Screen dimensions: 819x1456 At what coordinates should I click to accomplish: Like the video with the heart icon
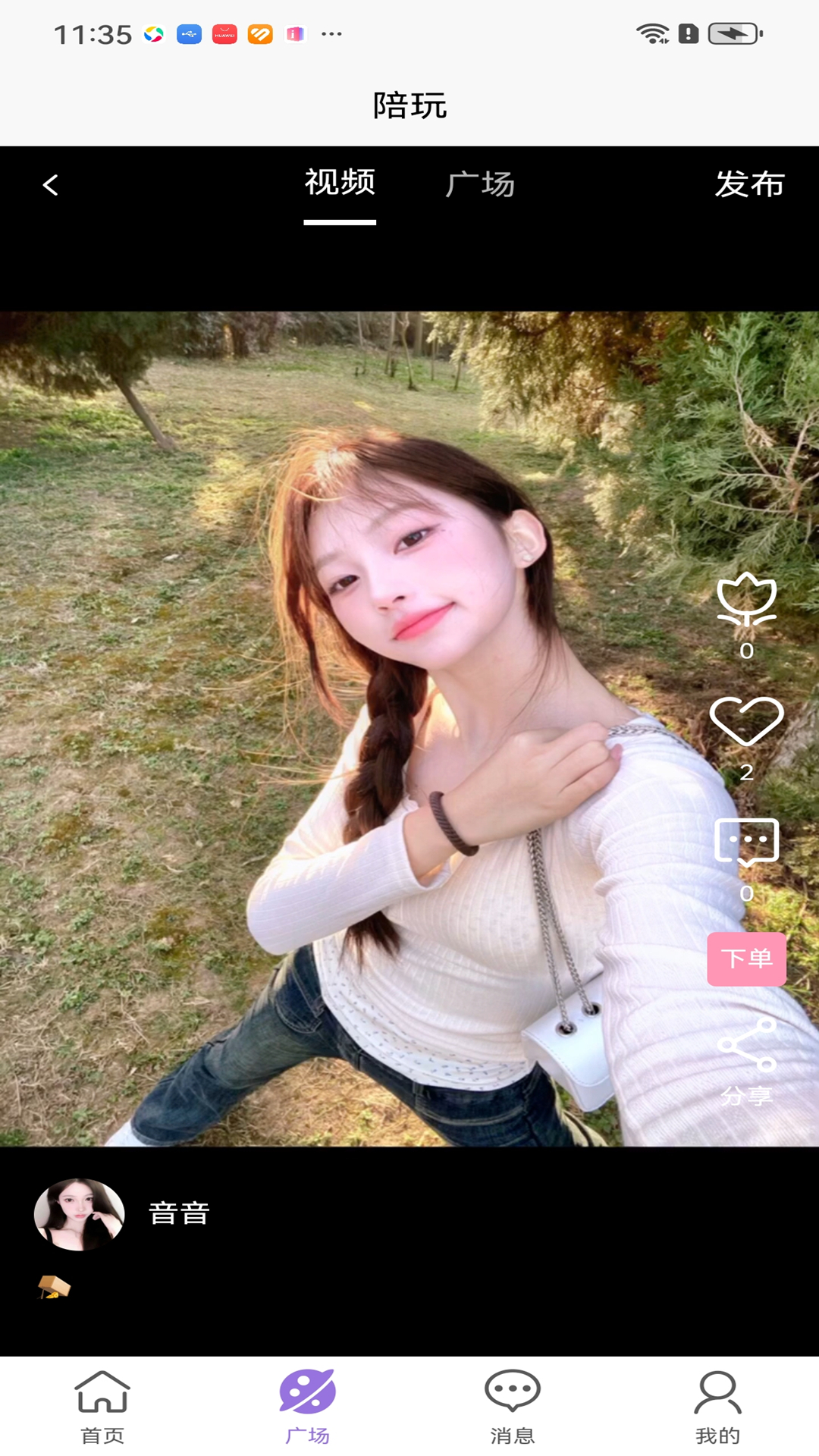click(747, 721)
